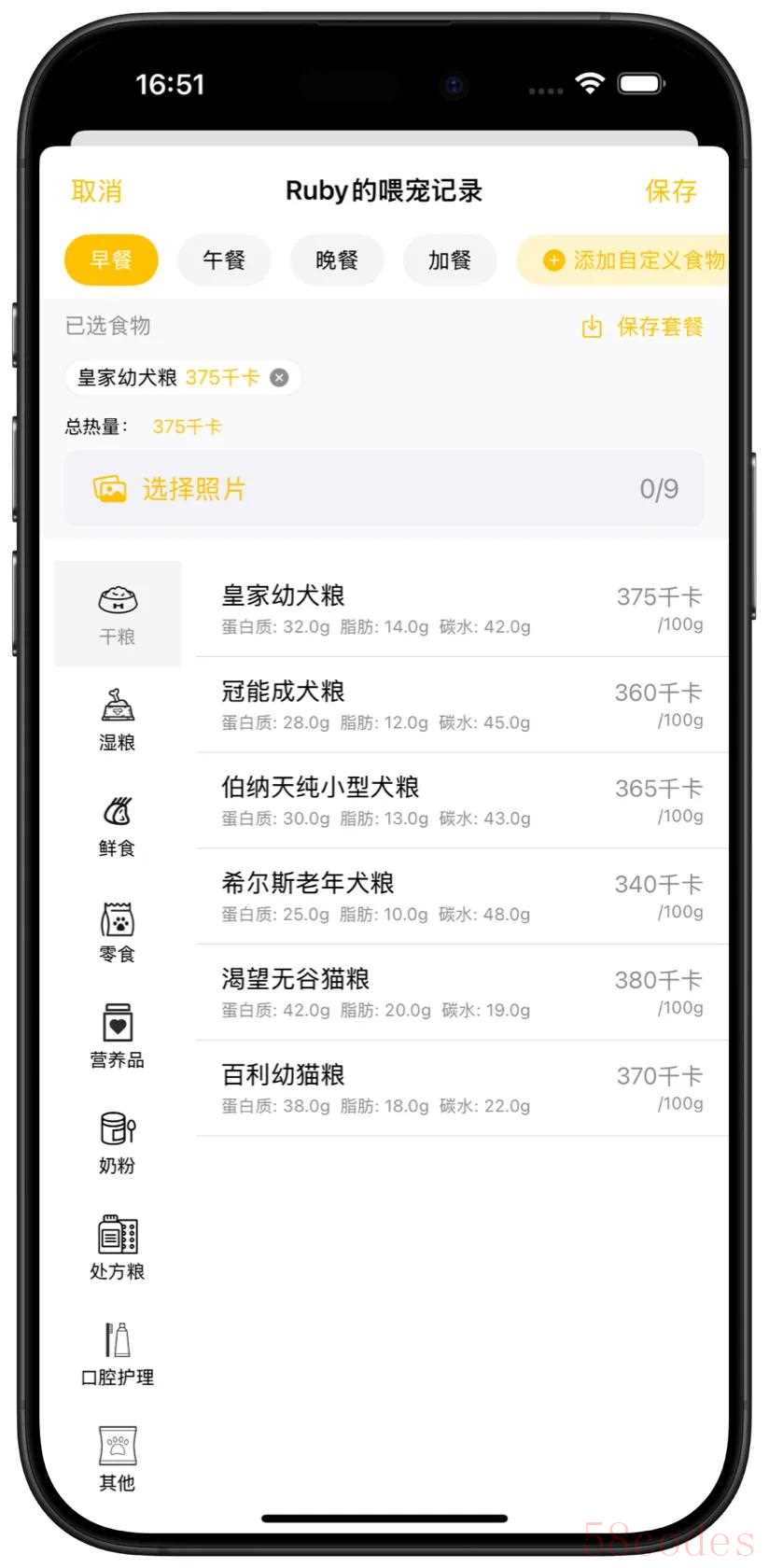Save the feeding record with 保存
This screenshot has height=1568, width=769.
click(671, 191)
